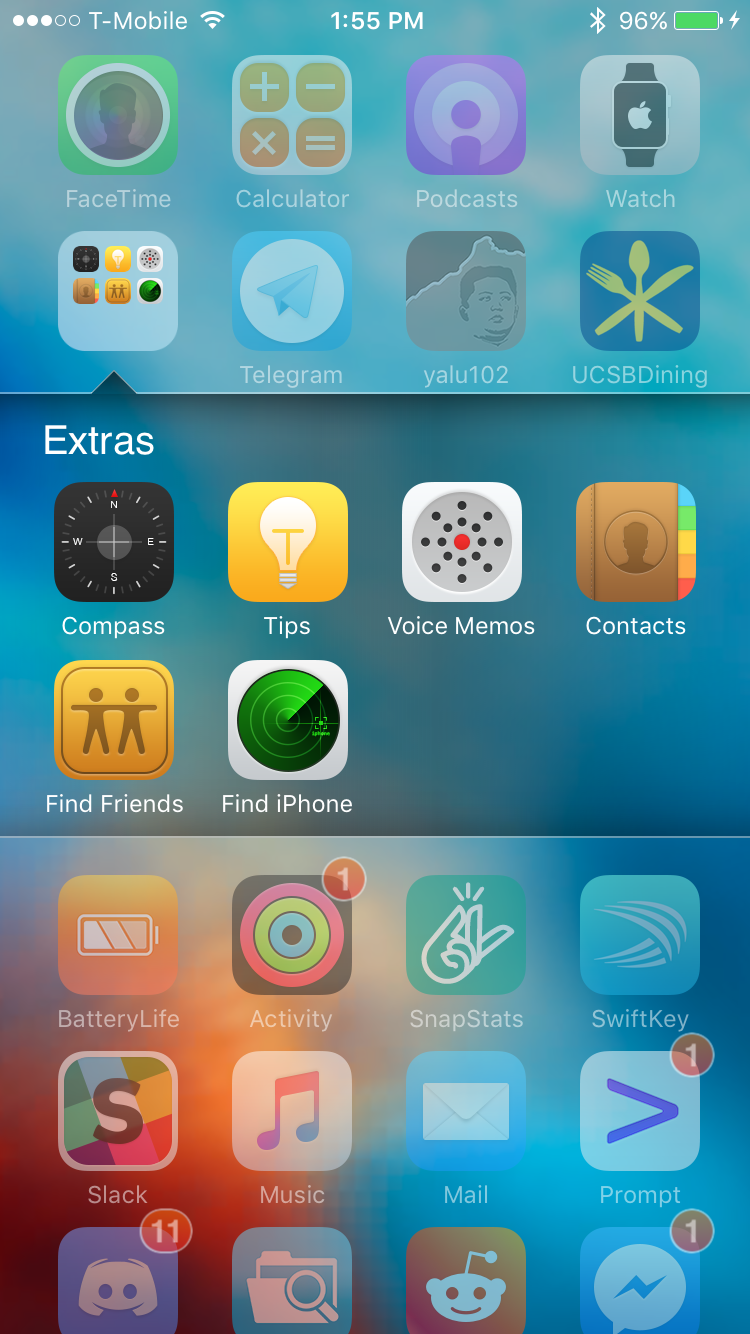Launch BatteryLife

coord(118,935)
